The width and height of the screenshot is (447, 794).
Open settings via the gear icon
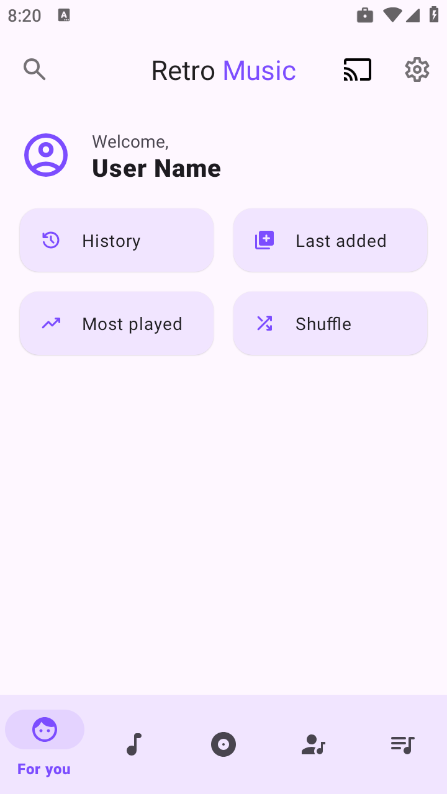coord(417,70)
